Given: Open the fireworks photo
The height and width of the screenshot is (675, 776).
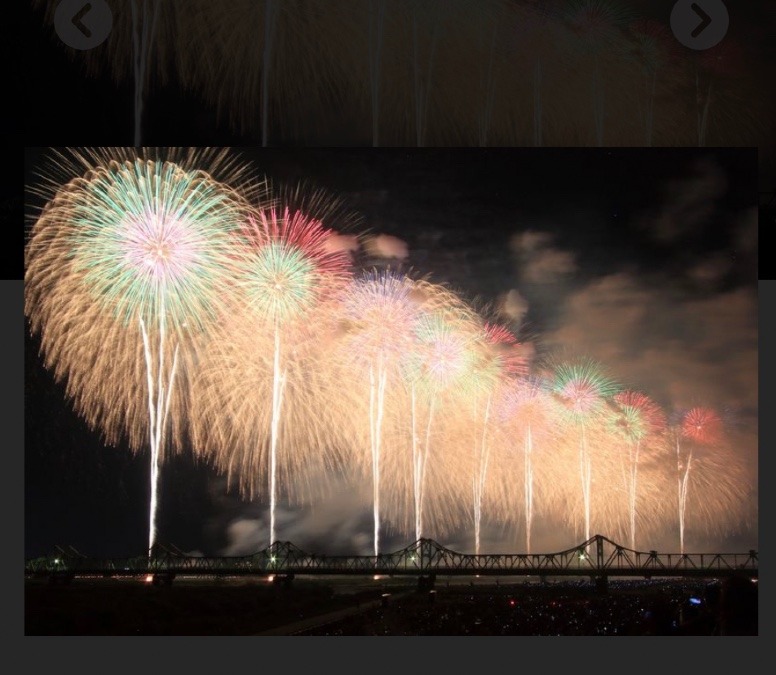Looking at the screenshot, I should coord(390,391).
